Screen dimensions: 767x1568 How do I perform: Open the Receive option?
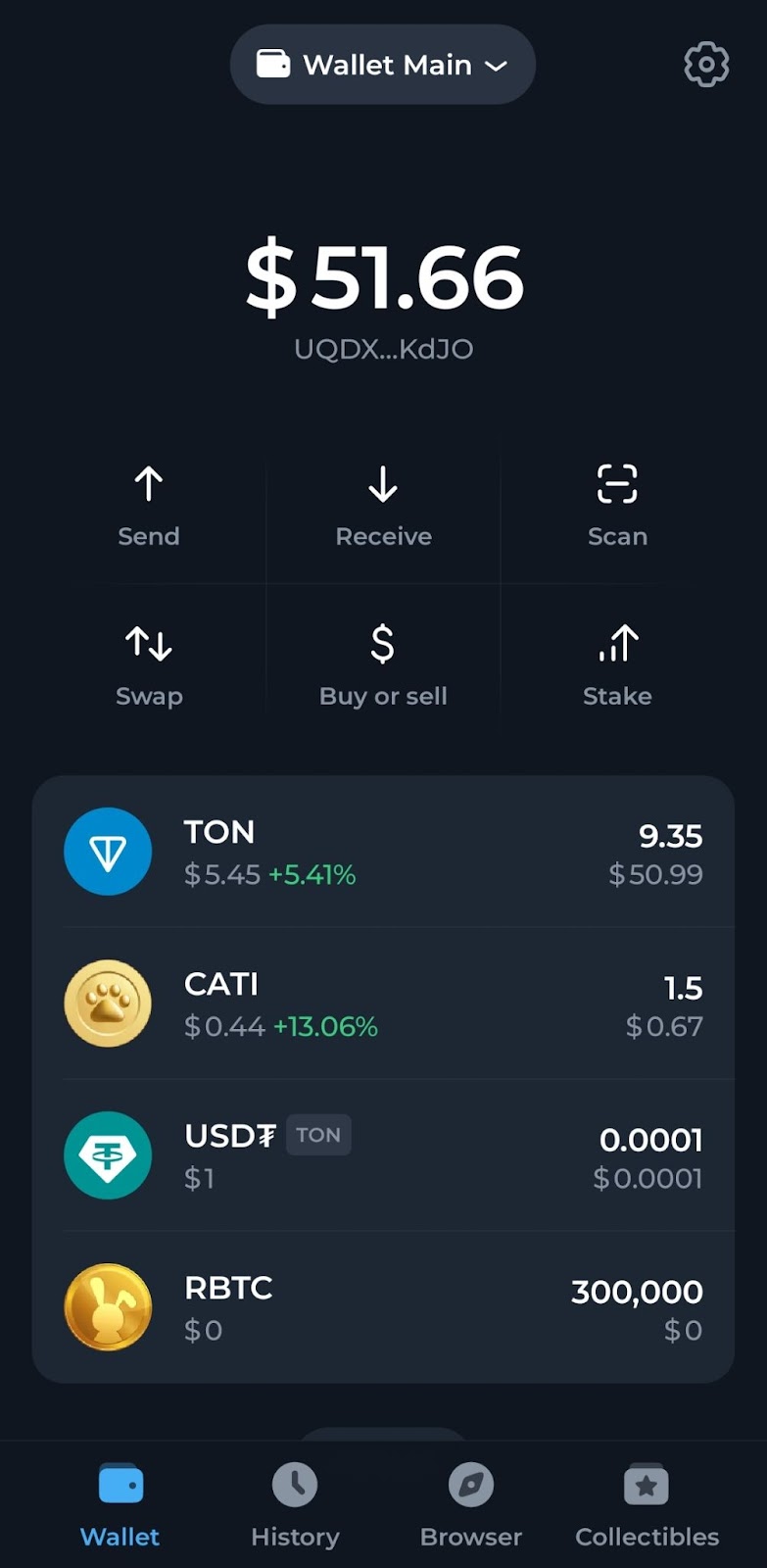(x=383, y=506)
